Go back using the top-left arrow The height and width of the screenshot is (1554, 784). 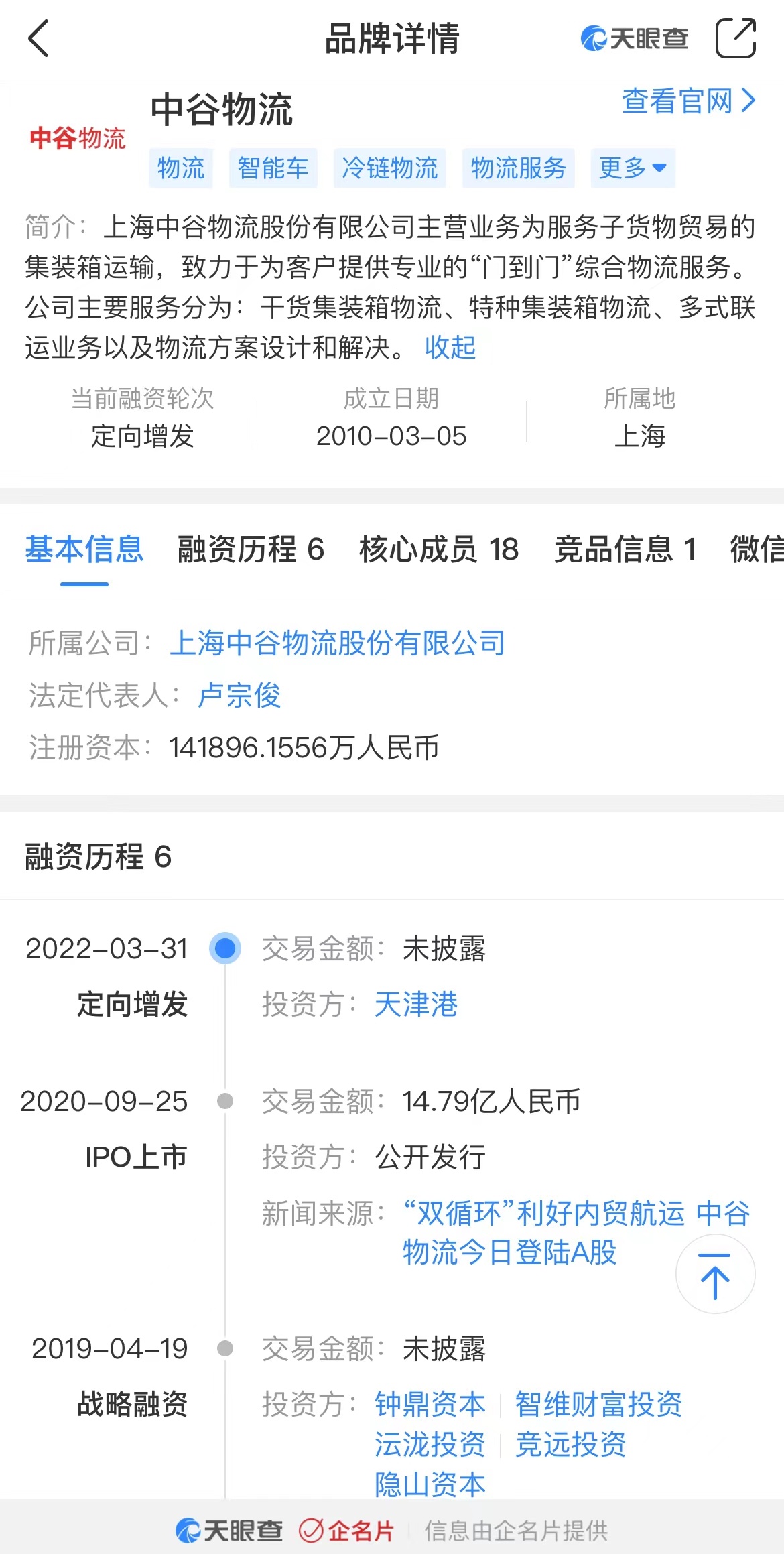tap(39, 38)
